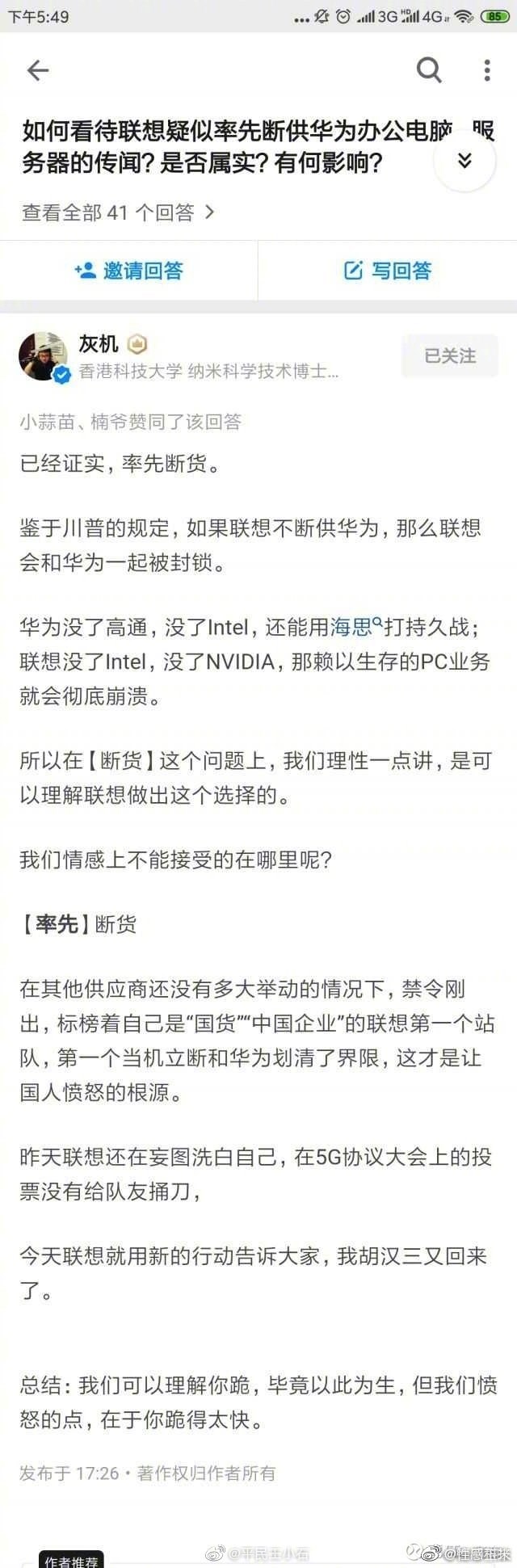
Task: Go back with the top-left arrow
Action: (38, 71)
